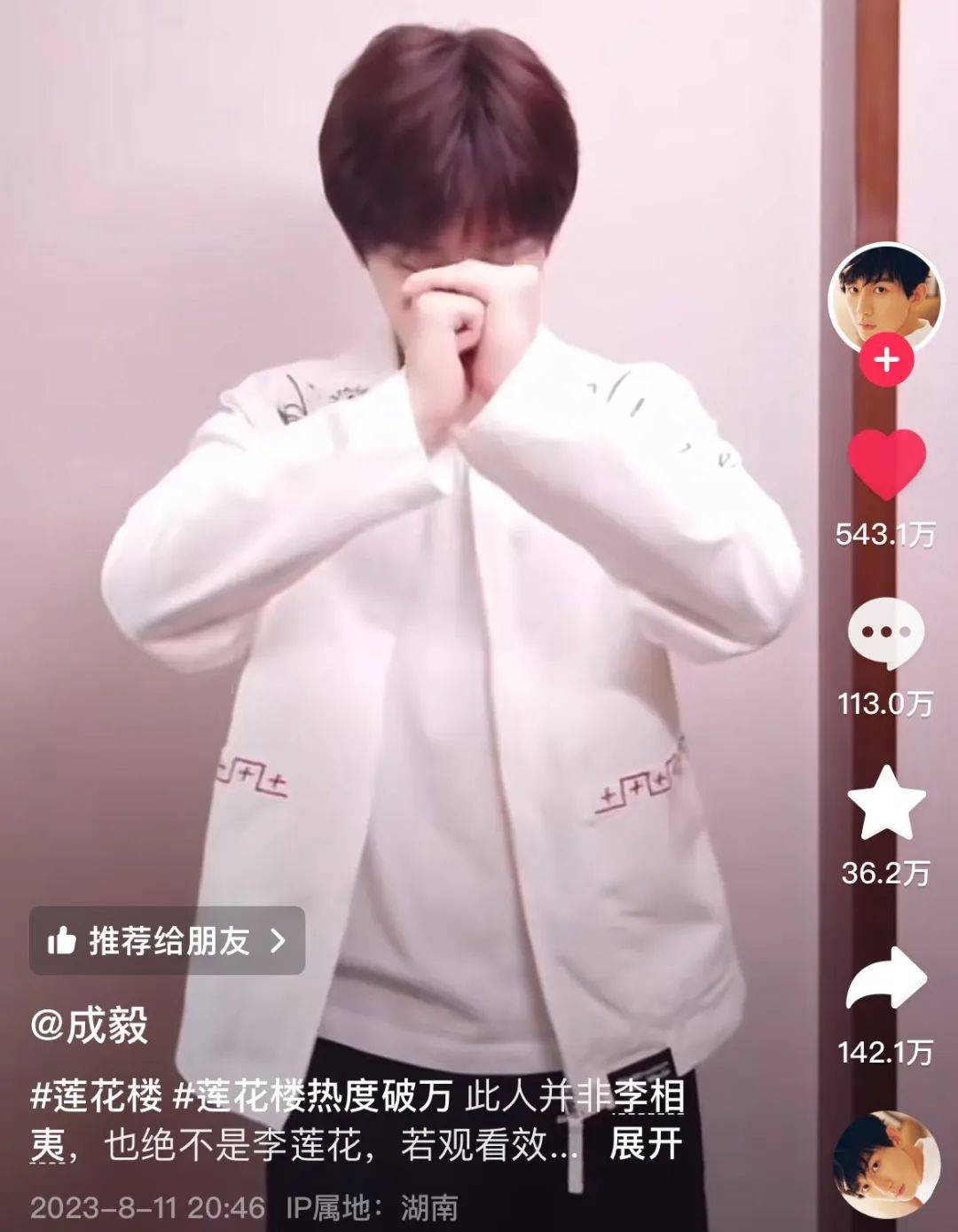The image size is (958, 1232).
Task: Tap the 推荐给朋友 recommend button
Action: [167, 940]
